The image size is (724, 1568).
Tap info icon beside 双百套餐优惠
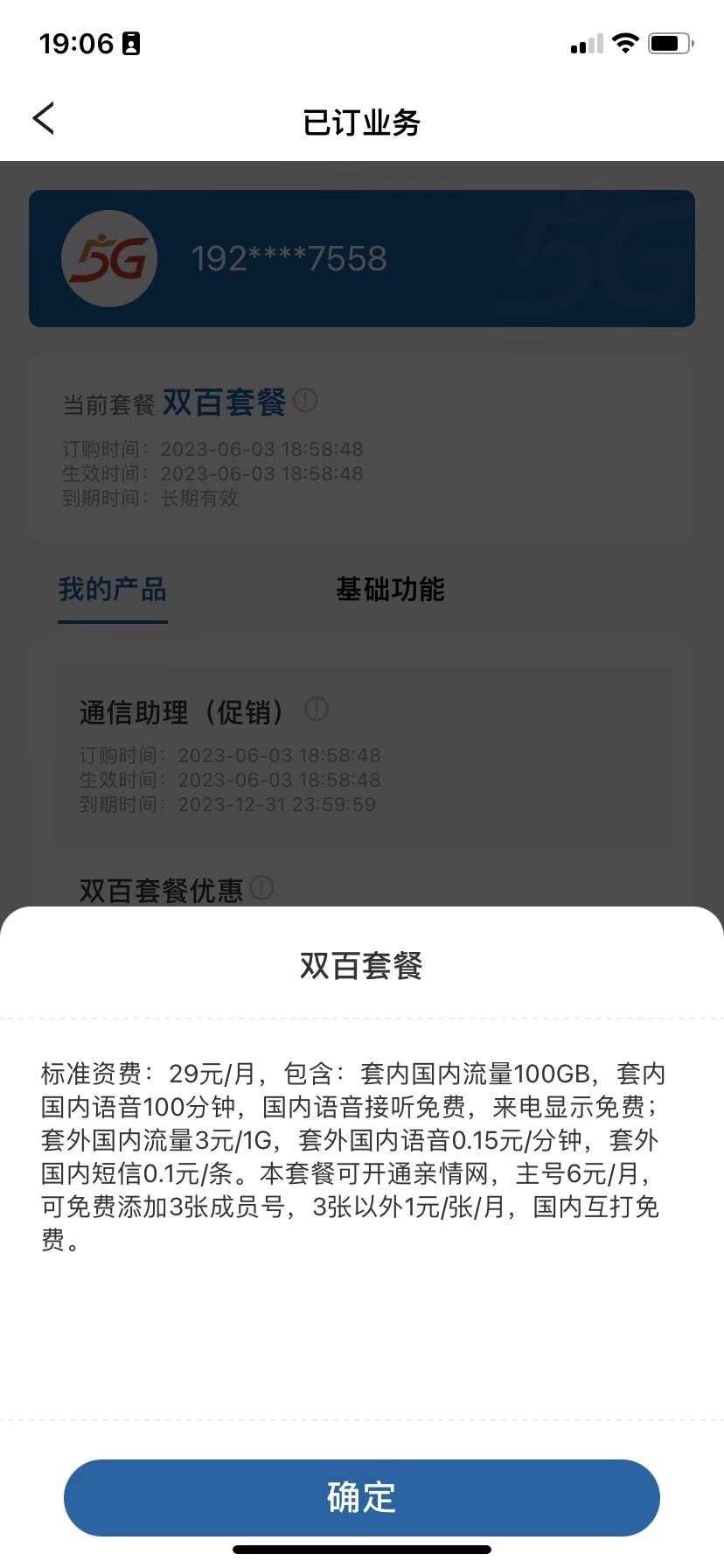(261, 888)
